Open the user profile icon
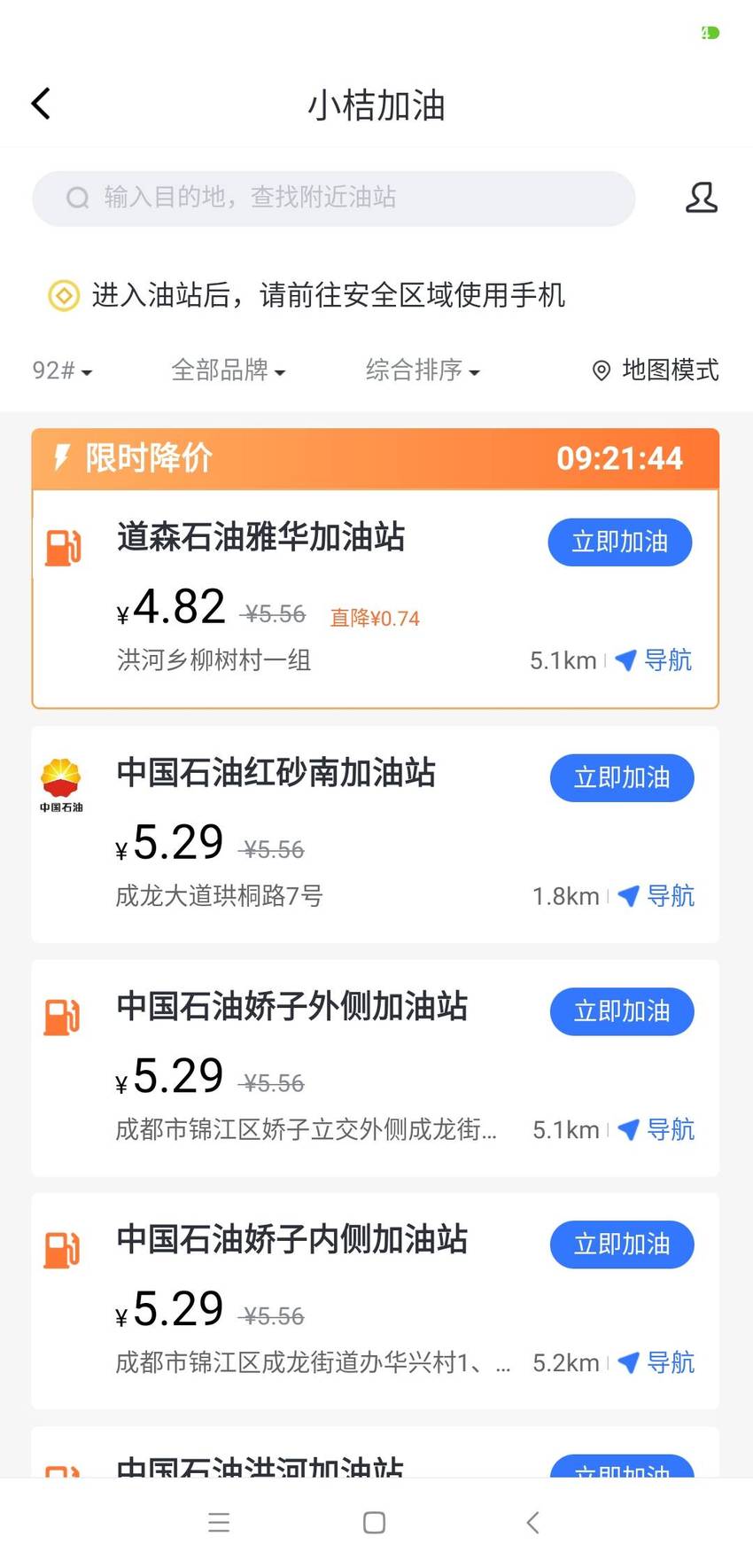This screenshot has height=1568, width=753. click(701, 197)
